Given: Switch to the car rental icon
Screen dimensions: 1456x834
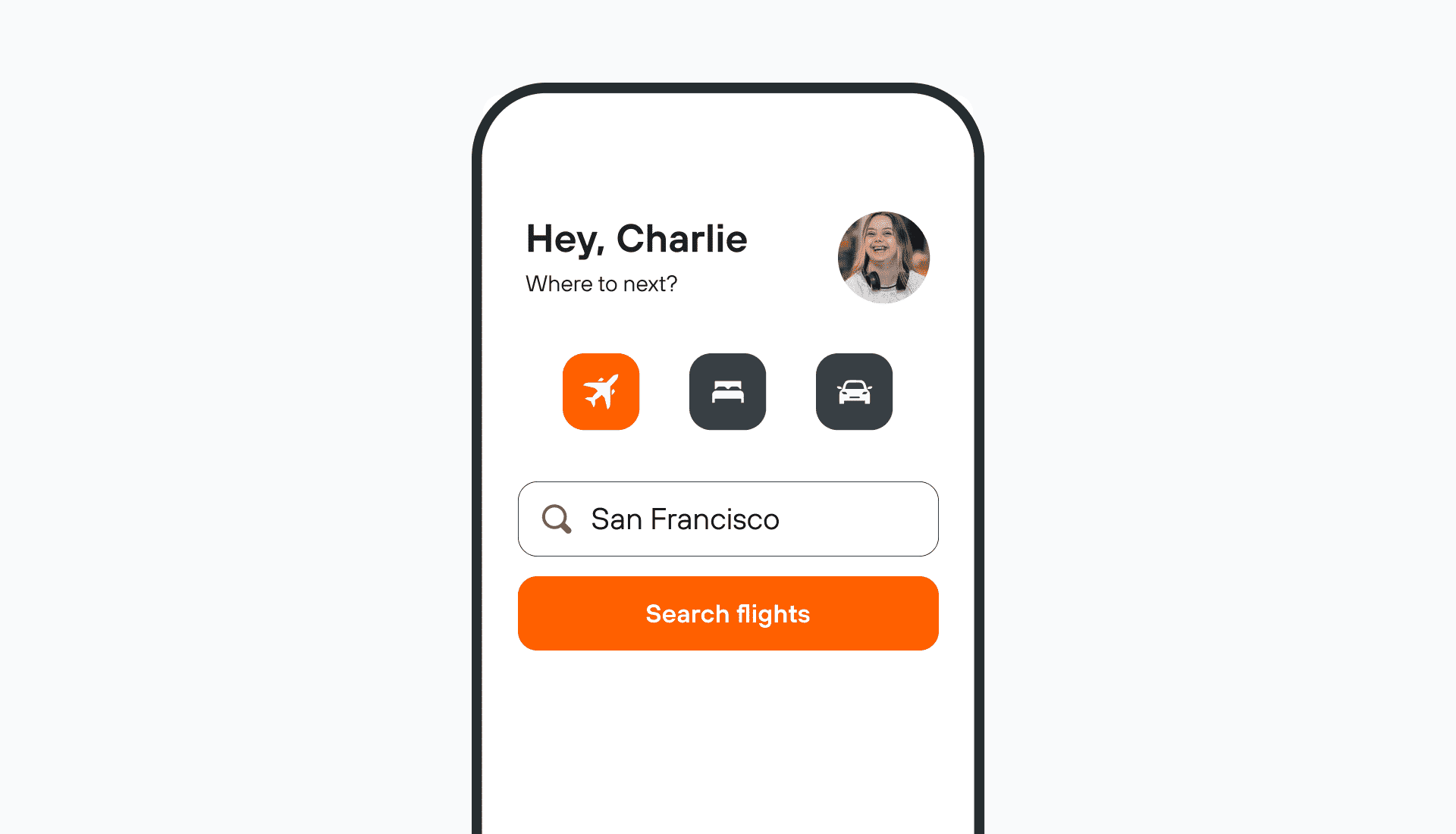Looking at the screenshot, I should (854, 391).
